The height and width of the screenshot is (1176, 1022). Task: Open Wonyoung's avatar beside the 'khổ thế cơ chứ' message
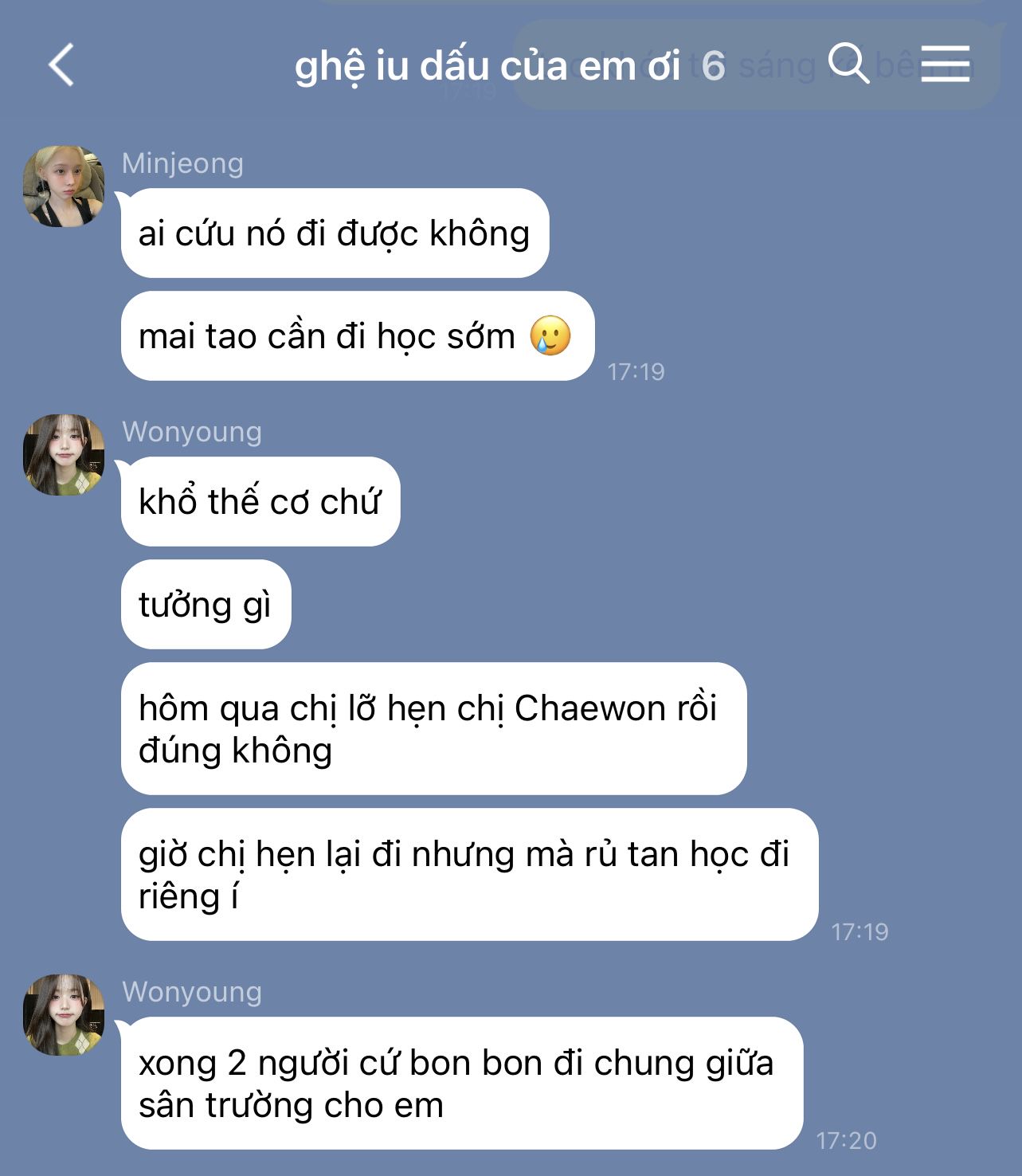[64, 455]
